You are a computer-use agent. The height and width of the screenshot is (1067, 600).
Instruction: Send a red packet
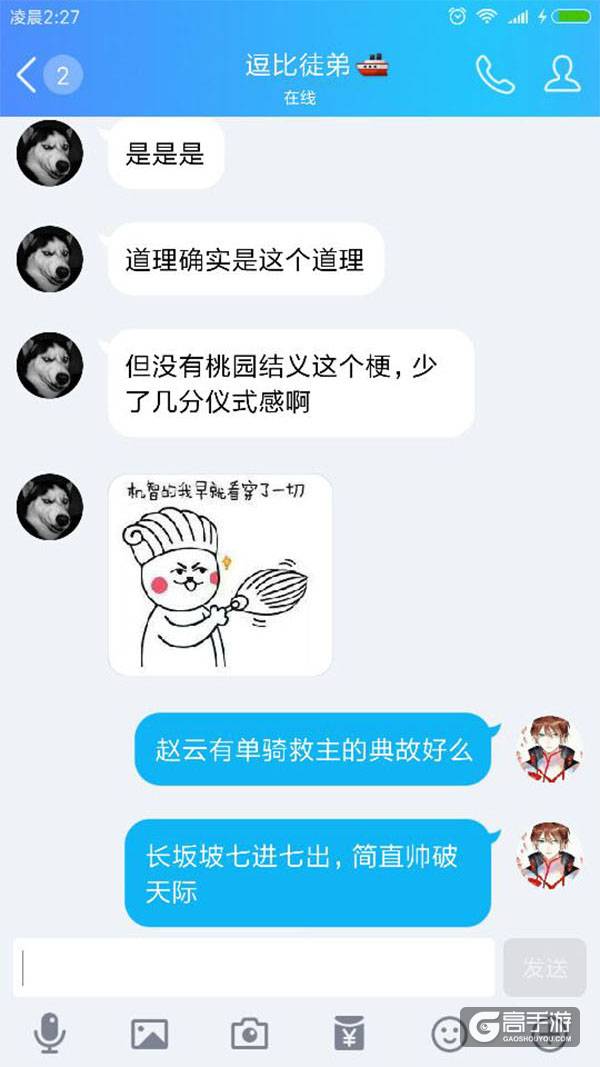(349, 1033)
